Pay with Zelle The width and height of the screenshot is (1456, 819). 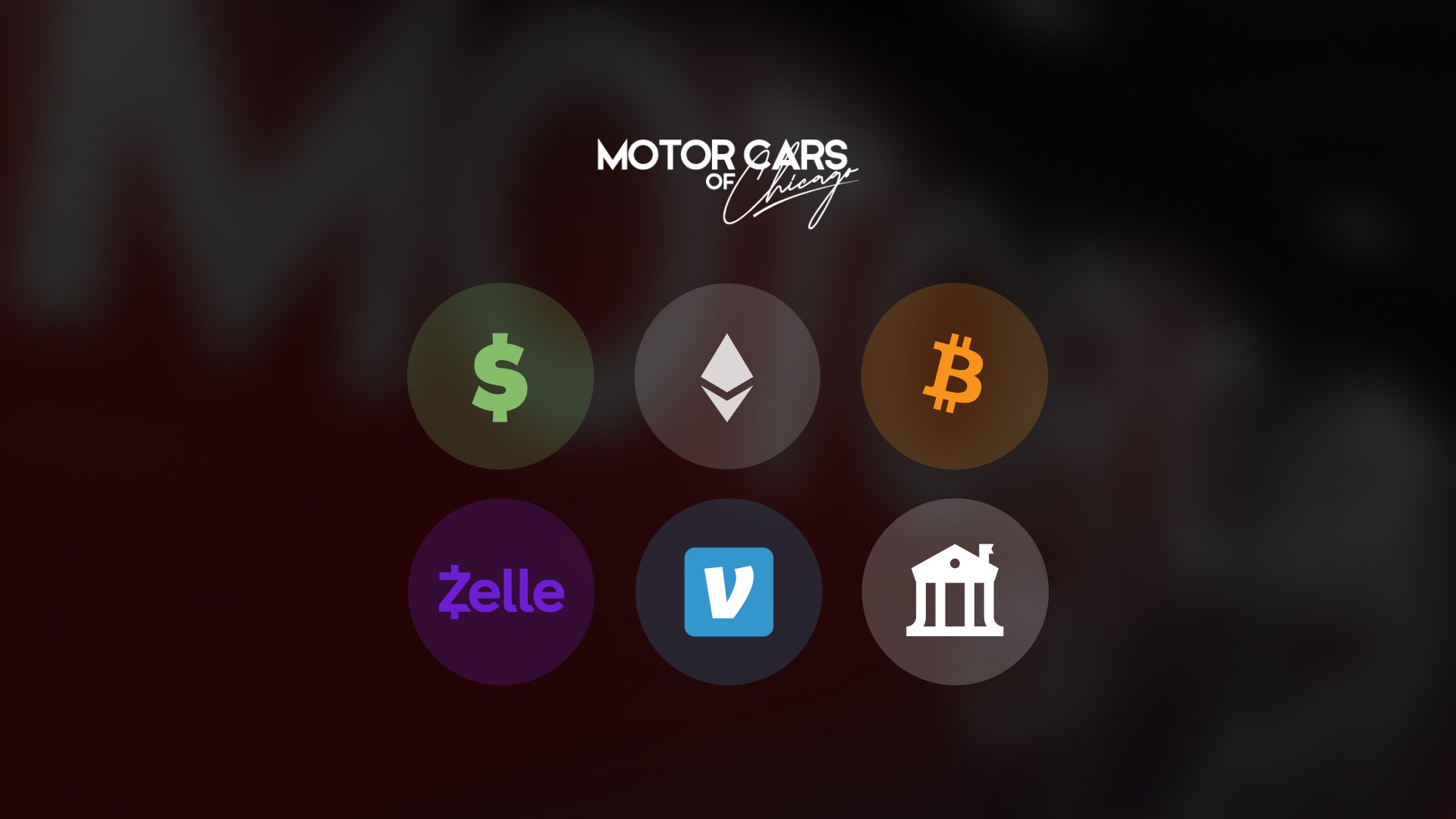tap(501, 591)
